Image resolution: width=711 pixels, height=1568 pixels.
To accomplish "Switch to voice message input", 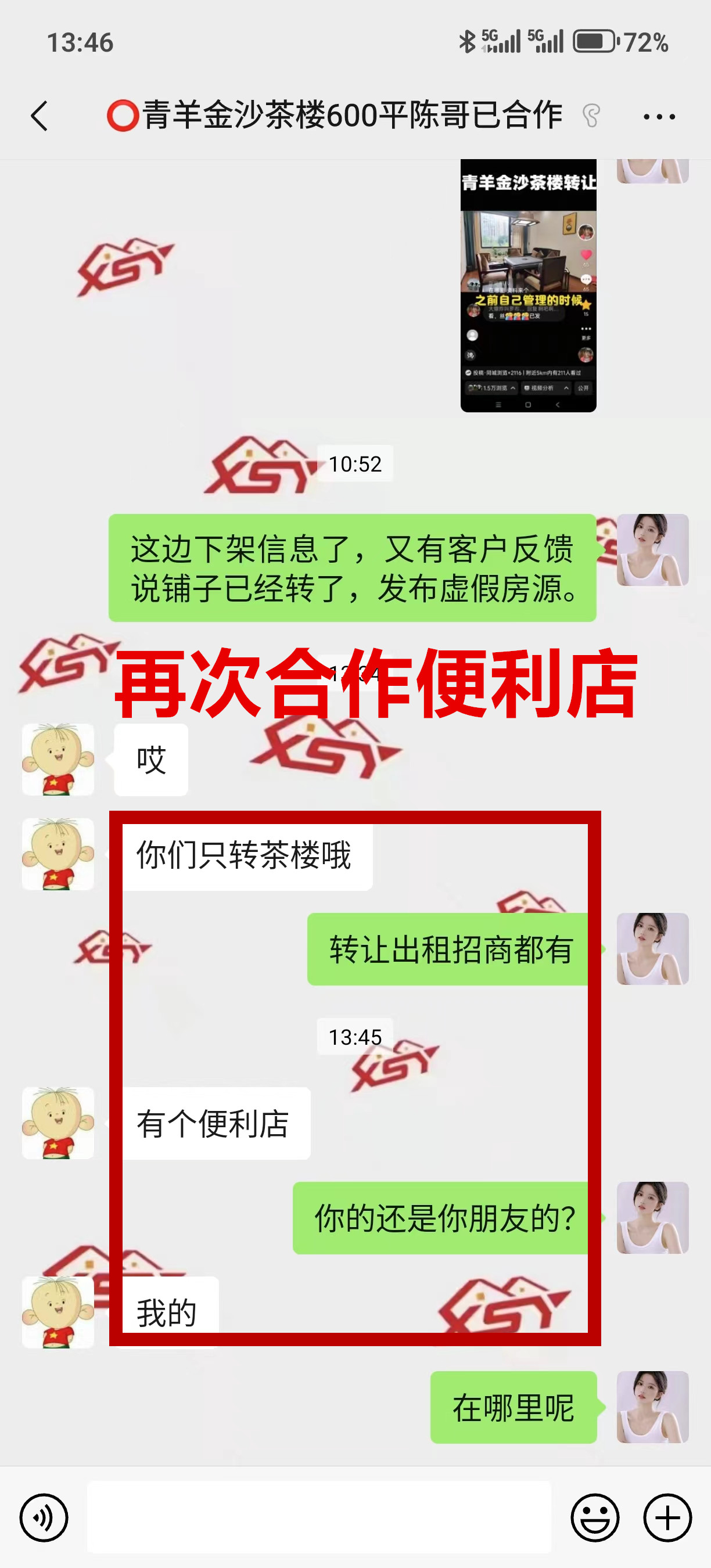I will tap(44, 1517).
